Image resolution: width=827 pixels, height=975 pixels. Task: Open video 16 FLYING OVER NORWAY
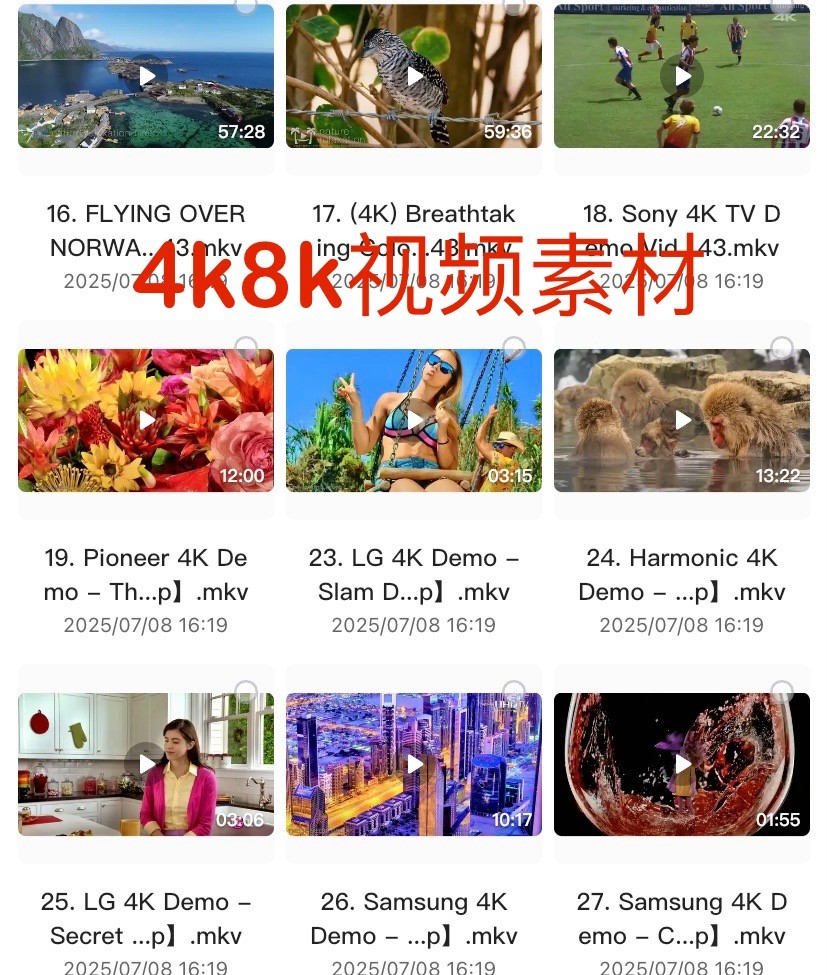click(x=146, y=76)
